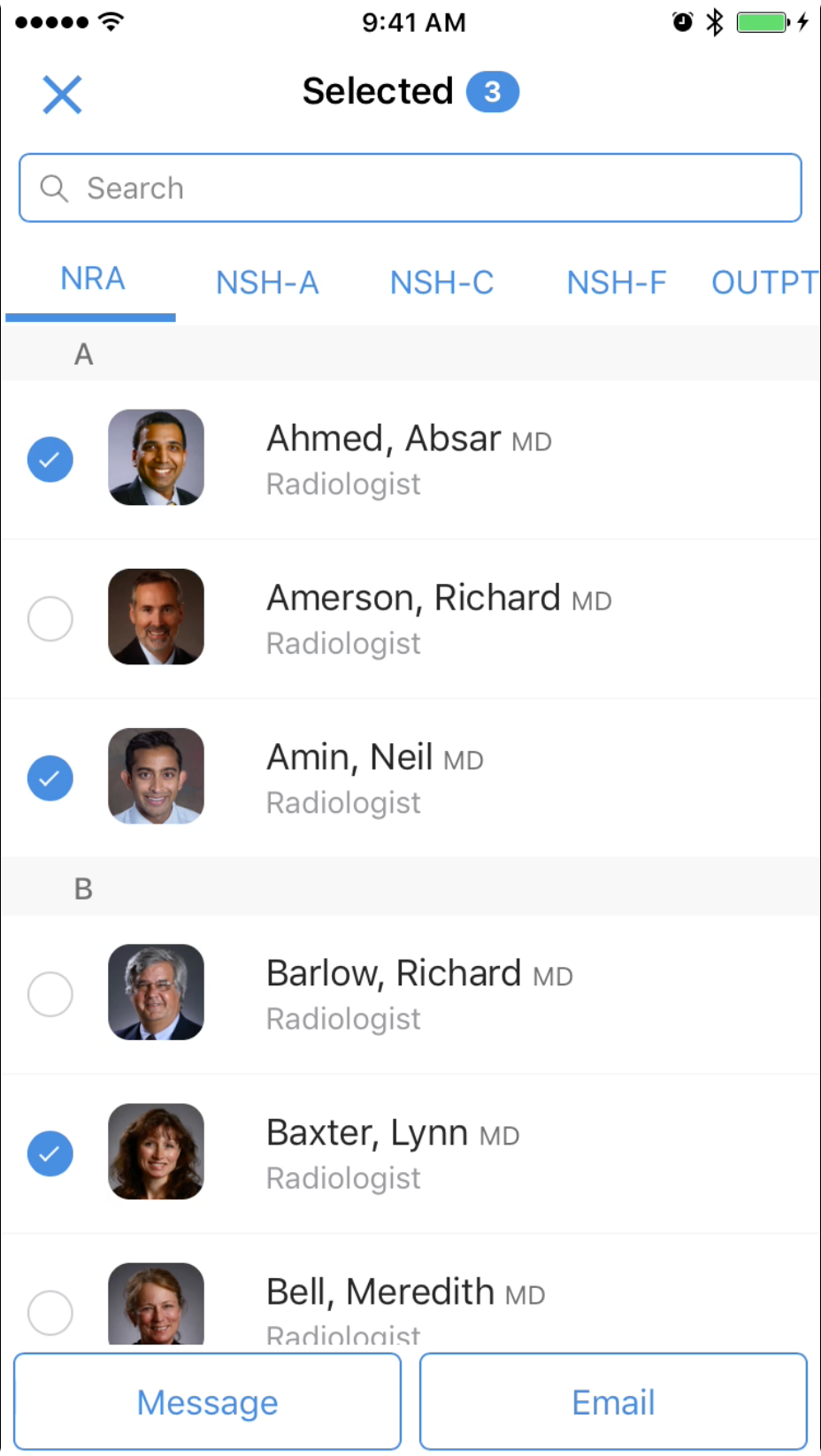Select the OUTPT tab
The image size is (821, 1456).
[764, 283]
